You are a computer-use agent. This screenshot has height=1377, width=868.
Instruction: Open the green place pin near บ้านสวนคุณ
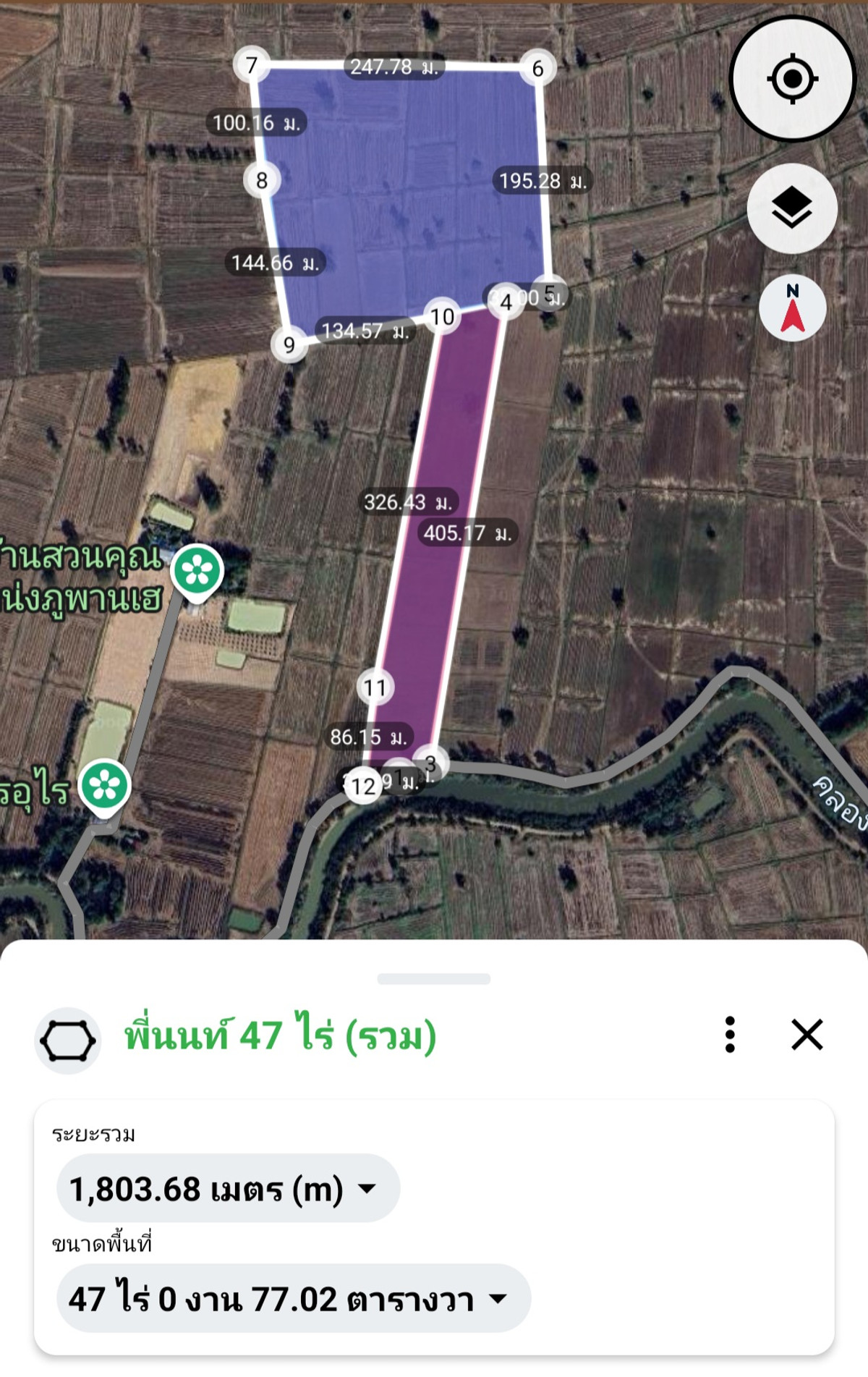[x=197, y=572]
